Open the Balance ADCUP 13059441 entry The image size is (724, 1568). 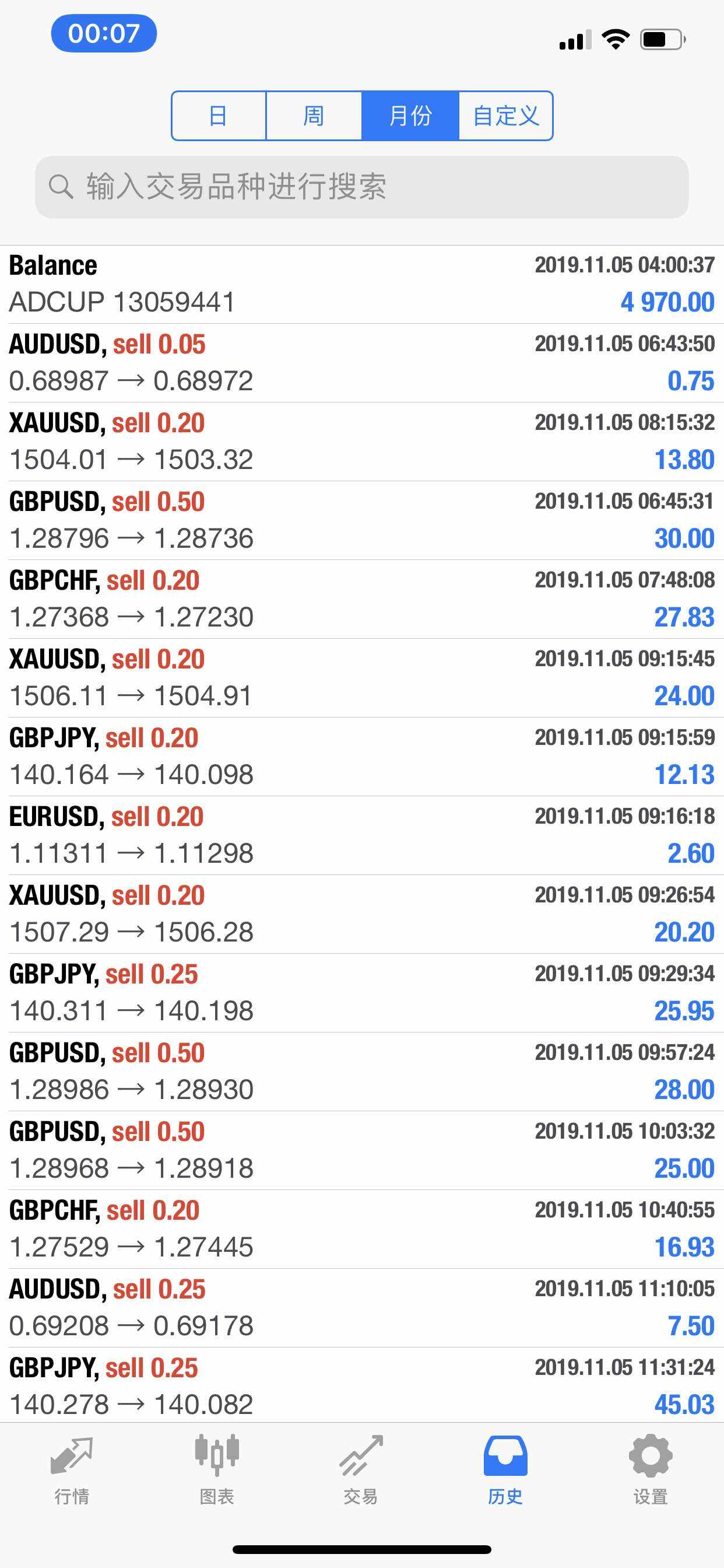tap(362, 284)
